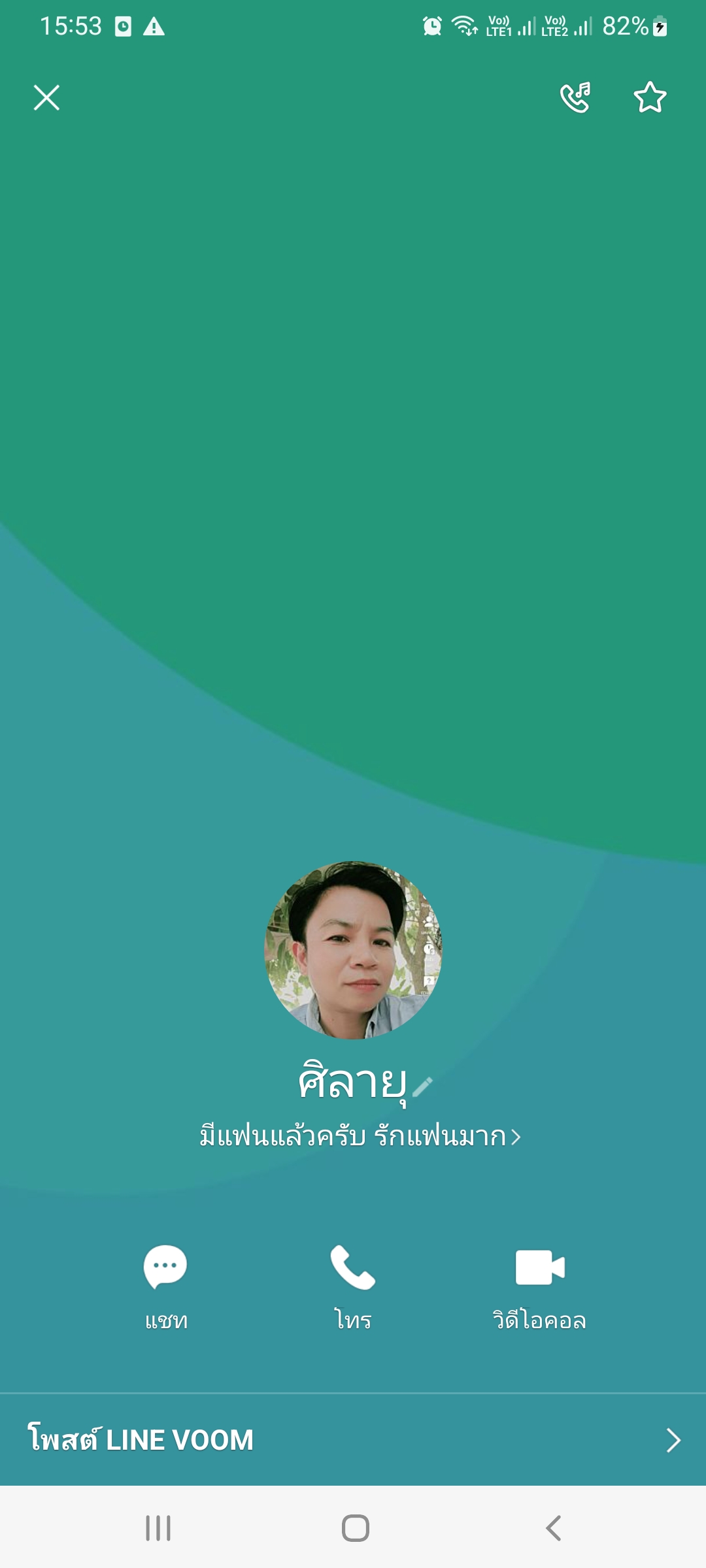
Task: Add this contact to favorites
Action: coord(650,98)
